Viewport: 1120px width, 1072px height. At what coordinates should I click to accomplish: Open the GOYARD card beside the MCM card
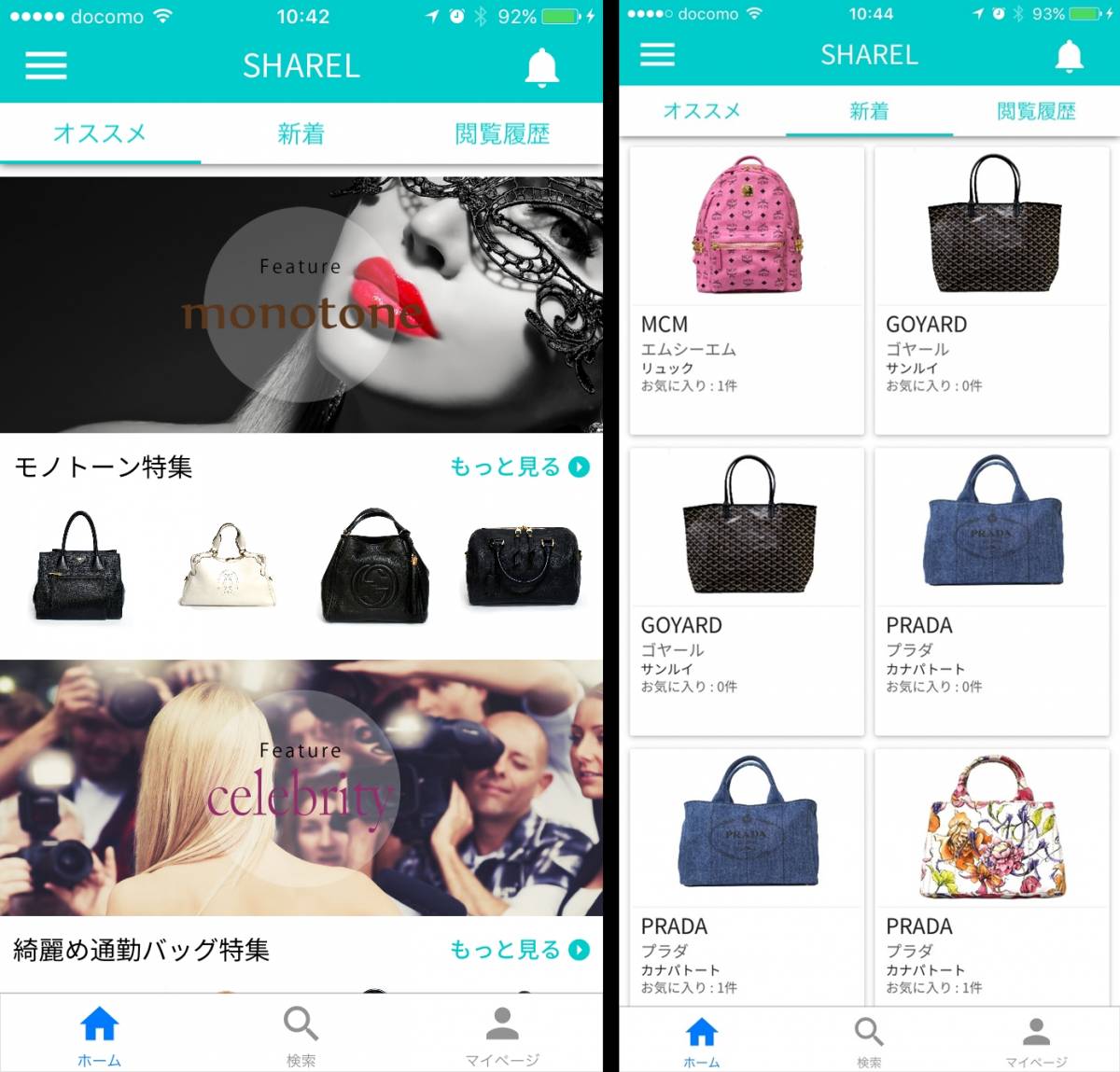point(991,290)
